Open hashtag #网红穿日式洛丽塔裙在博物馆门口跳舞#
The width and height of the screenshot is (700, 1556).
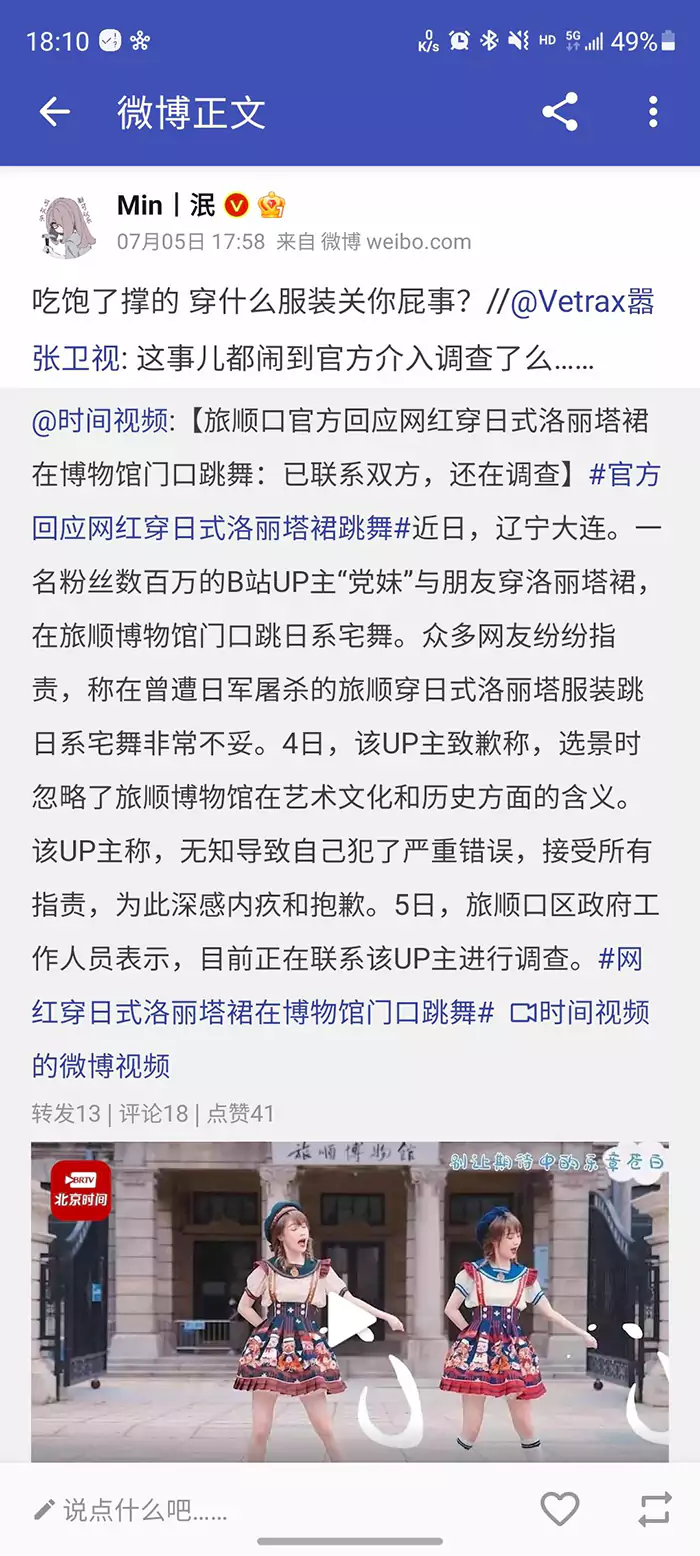point(262,1012)
